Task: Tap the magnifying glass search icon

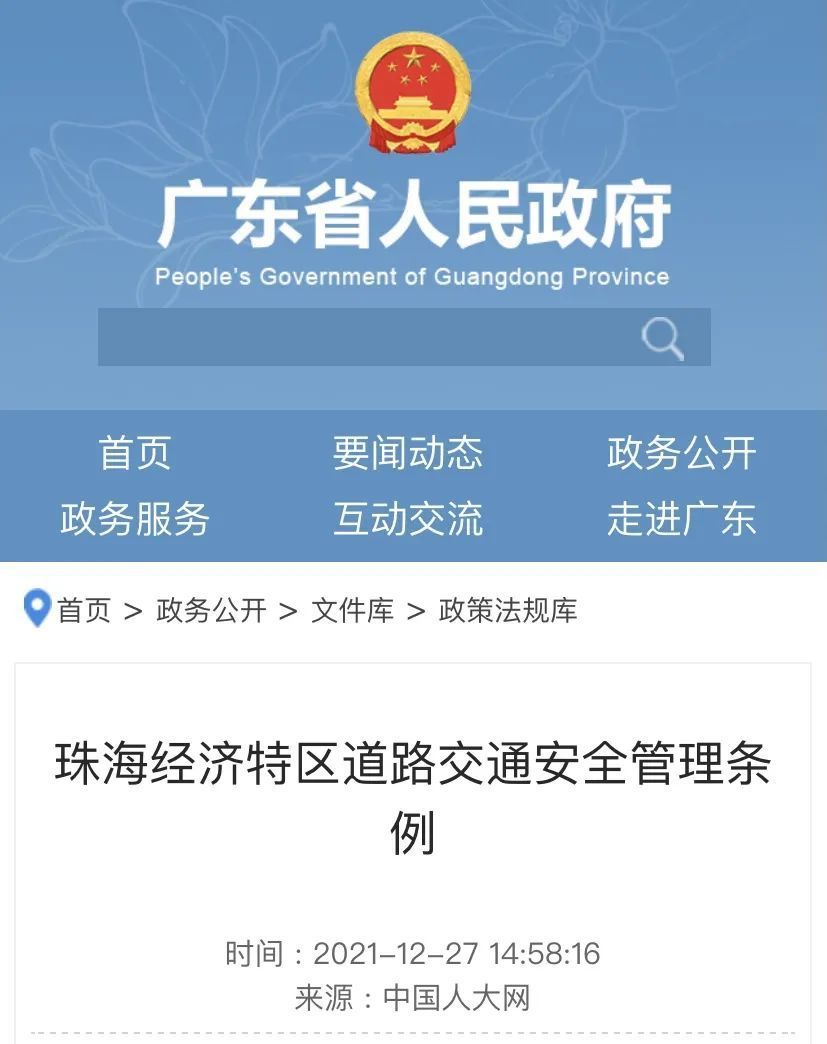Action: tap(662, 338)
